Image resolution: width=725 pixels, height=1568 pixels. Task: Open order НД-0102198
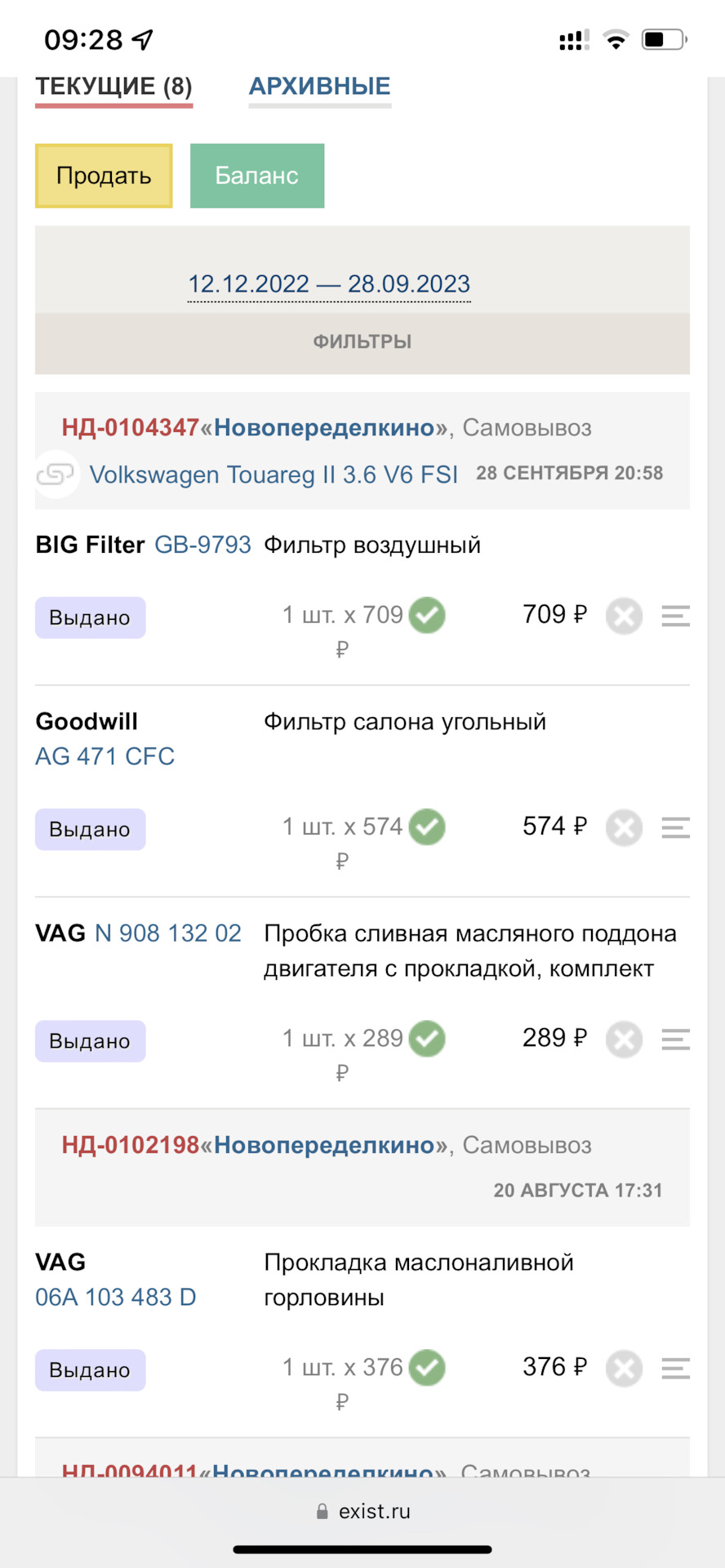(131, 1145)
